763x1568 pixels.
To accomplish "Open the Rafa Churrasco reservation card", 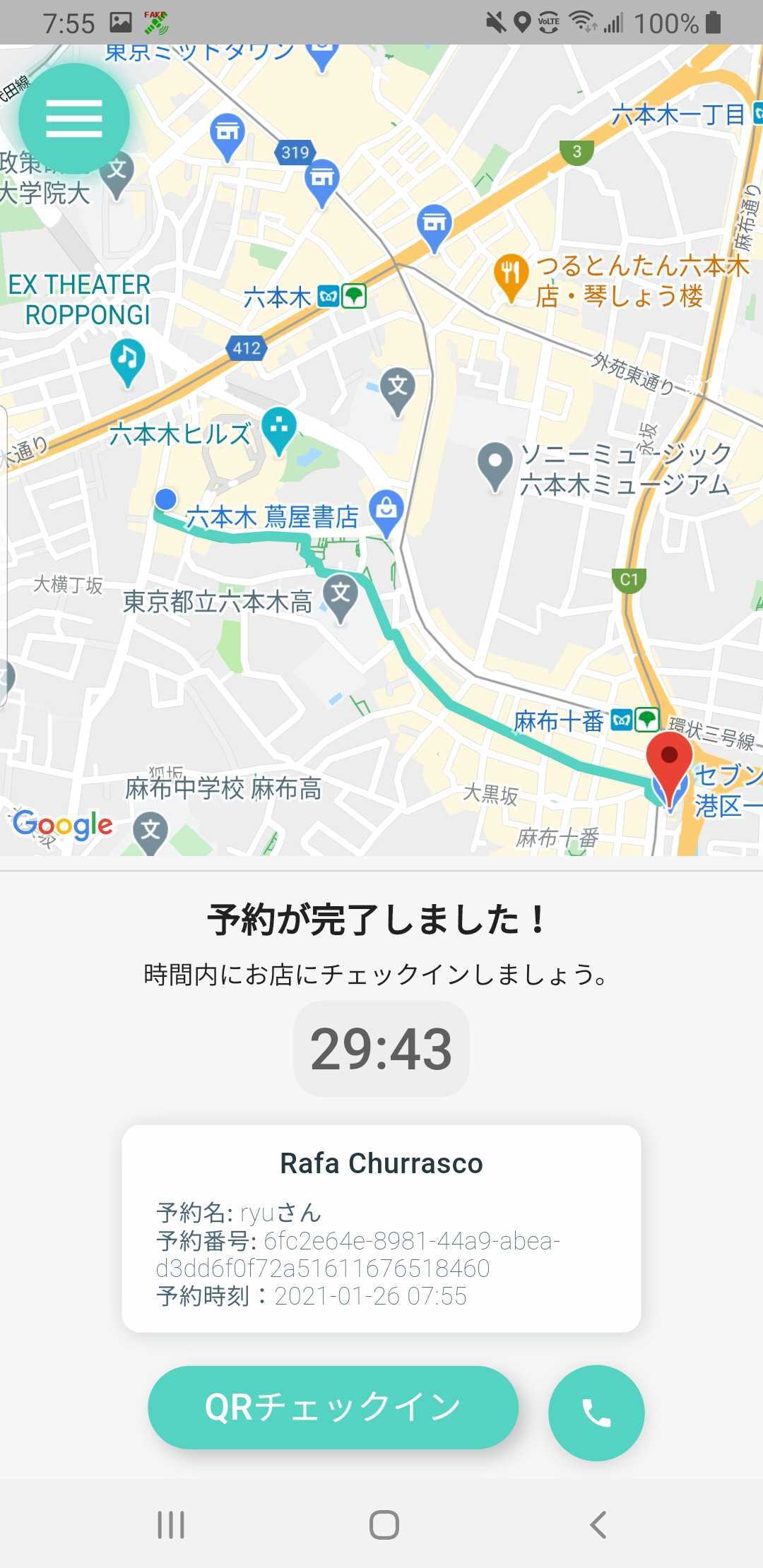I will 381,1228.
